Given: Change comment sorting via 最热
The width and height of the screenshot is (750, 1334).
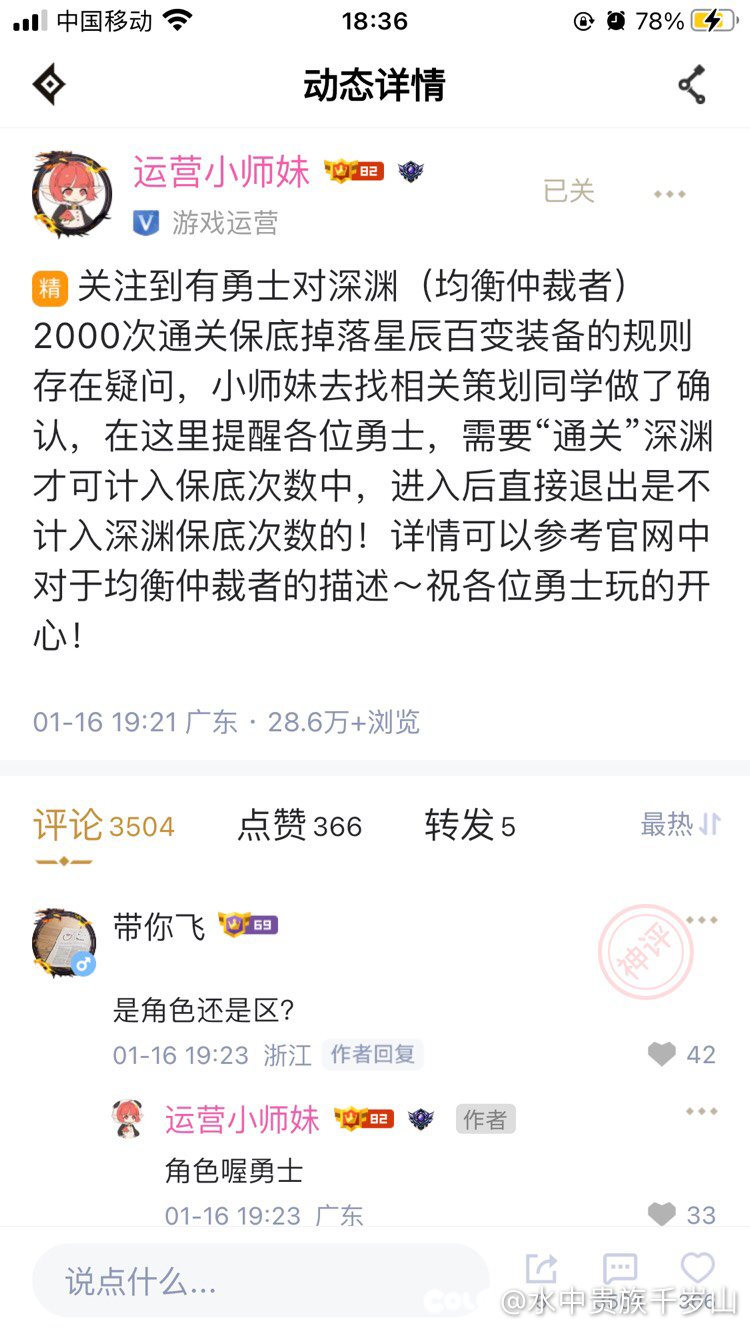Looking at the screenshot, I should 681,824.
